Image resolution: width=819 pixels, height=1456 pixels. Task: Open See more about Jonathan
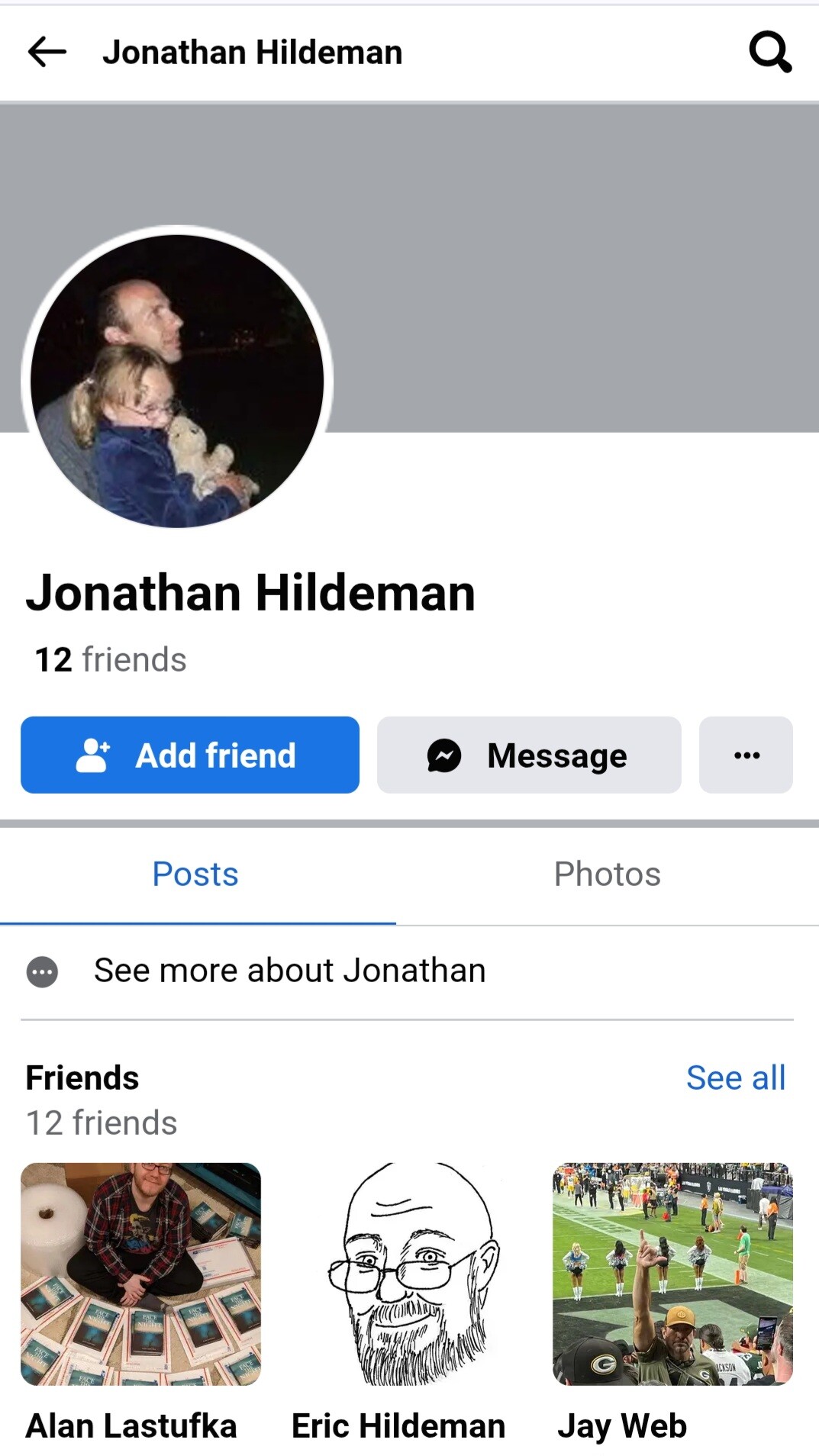click(x=289, y=971)
